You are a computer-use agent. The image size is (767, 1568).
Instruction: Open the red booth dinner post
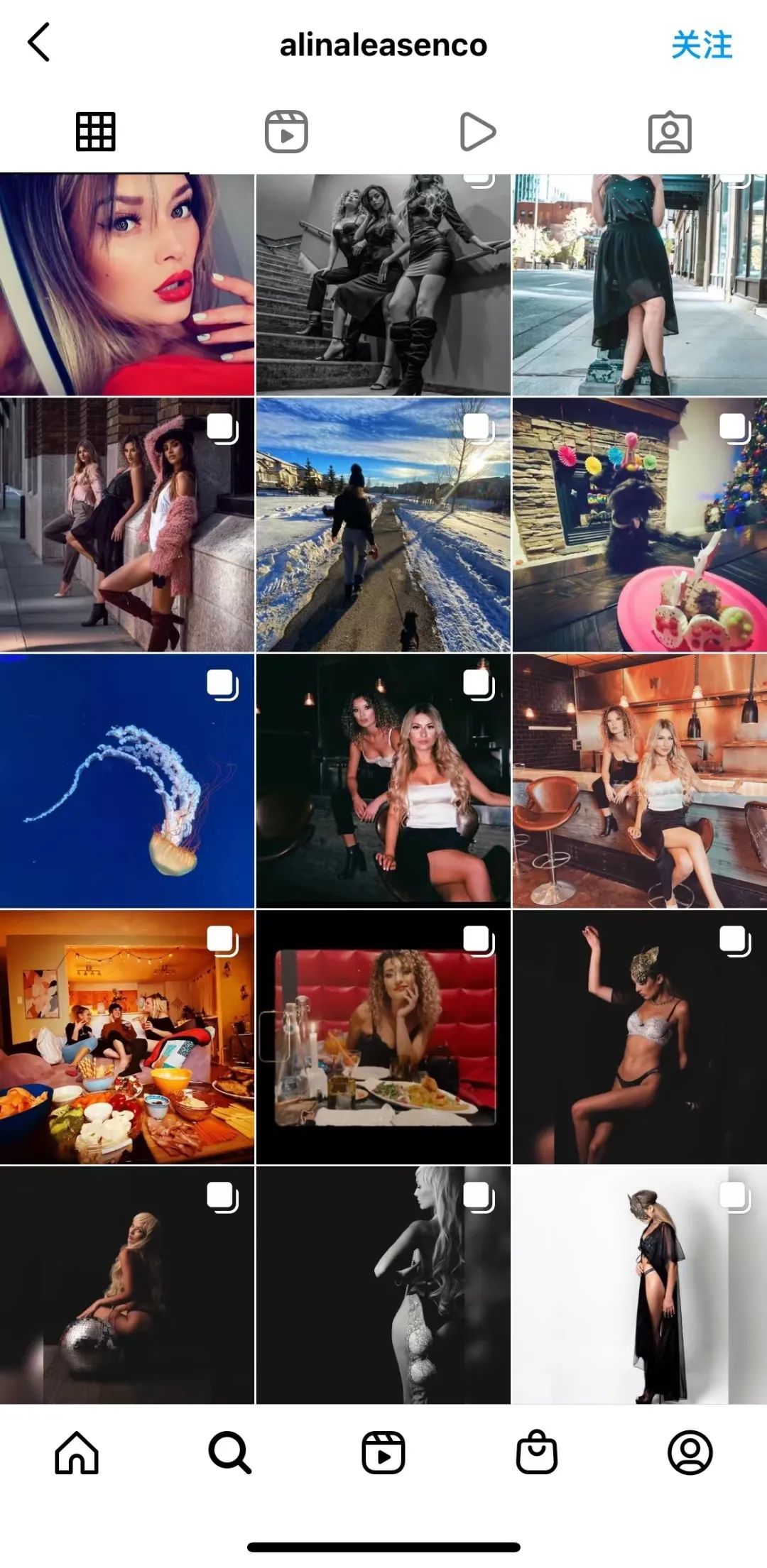tap(383, 1036)
